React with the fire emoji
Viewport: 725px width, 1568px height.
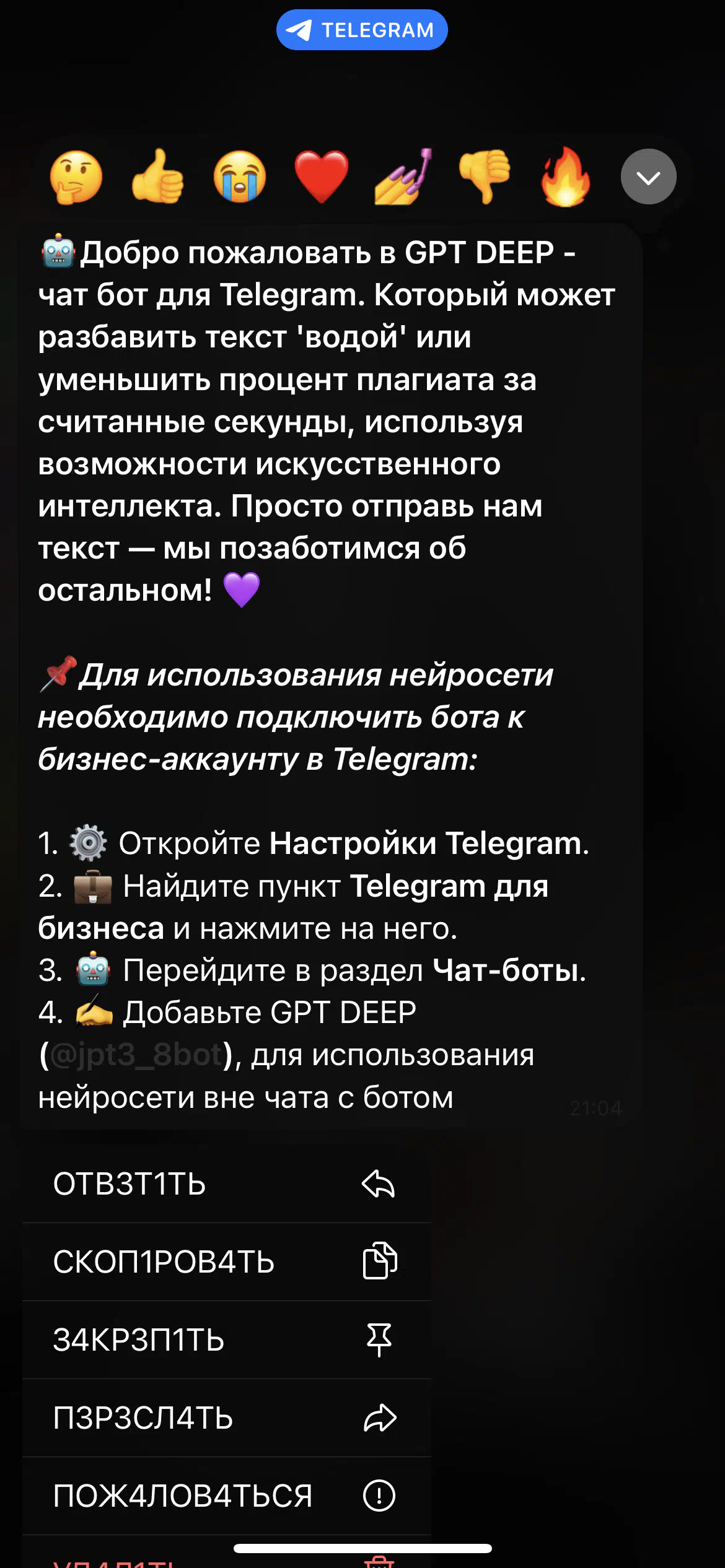pos(566,177)
